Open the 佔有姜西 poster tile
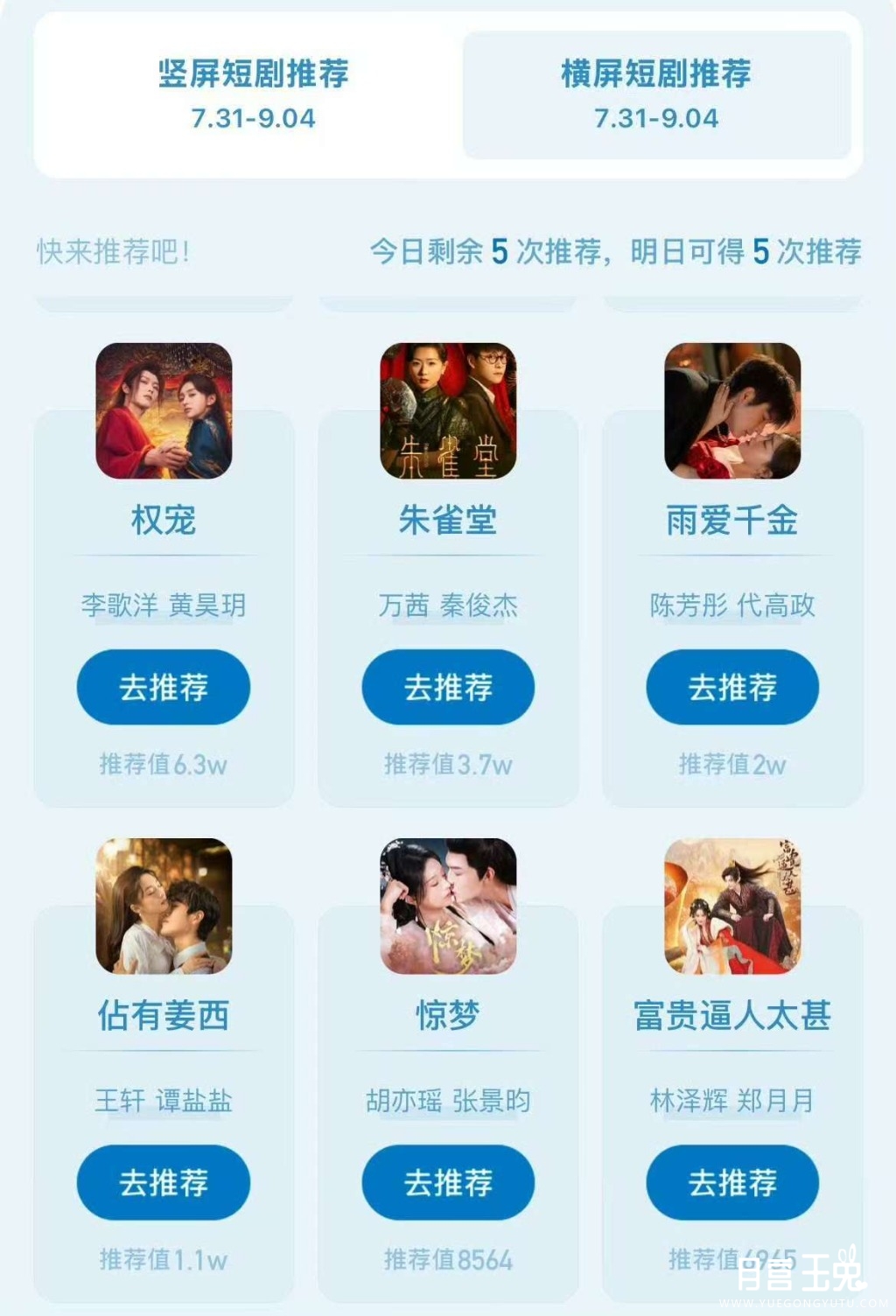The image size is (896, 1316). pyautogui.click(x=164, y=906)
